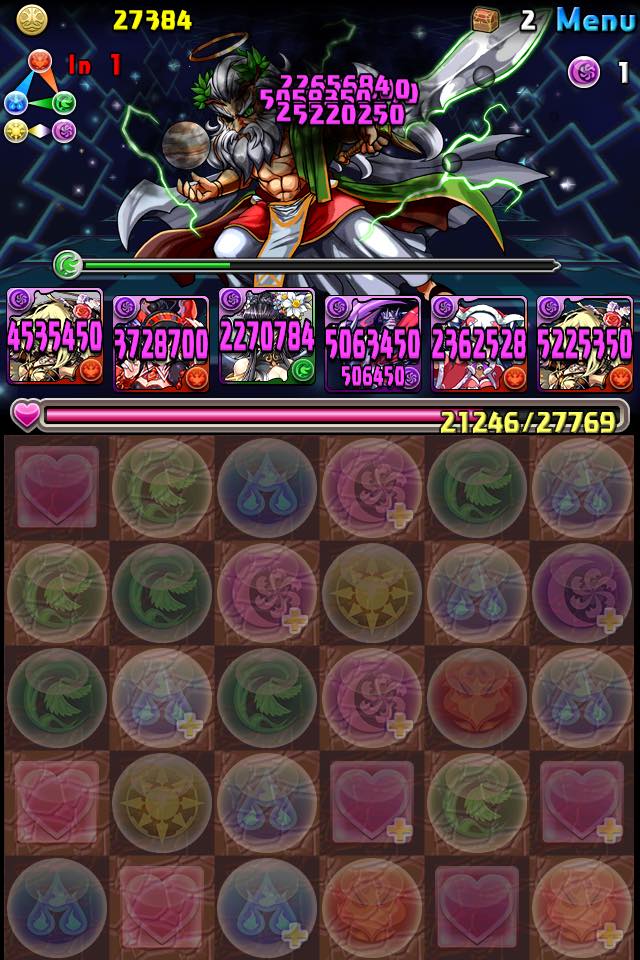This screenshot has width=640, height=960.
Task: Select the team monster showing 2270784
Action: click(267, 338)
